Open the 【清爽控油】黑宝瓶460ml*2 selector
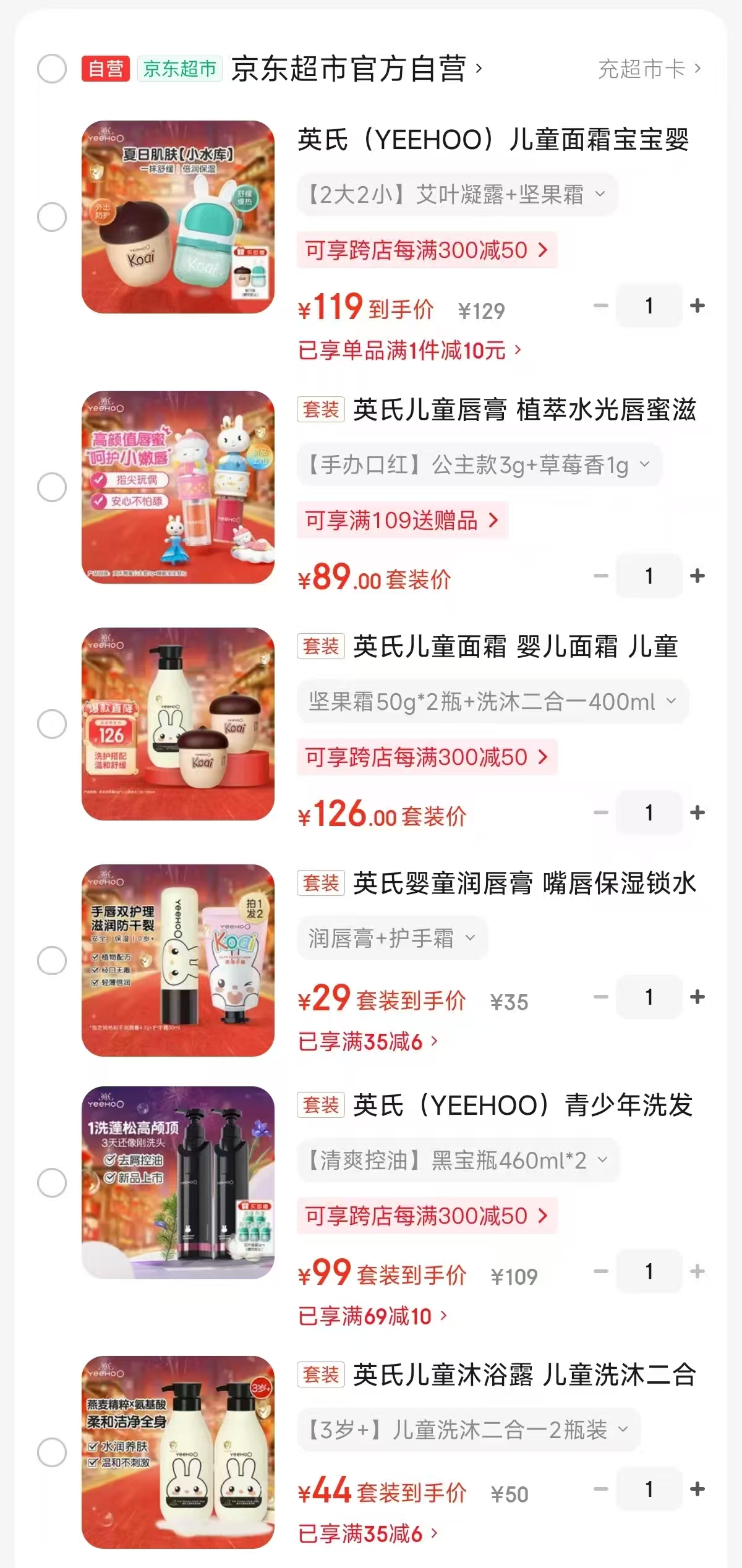Screen dimensions: 742x1568 click(x=458, y=1161)
